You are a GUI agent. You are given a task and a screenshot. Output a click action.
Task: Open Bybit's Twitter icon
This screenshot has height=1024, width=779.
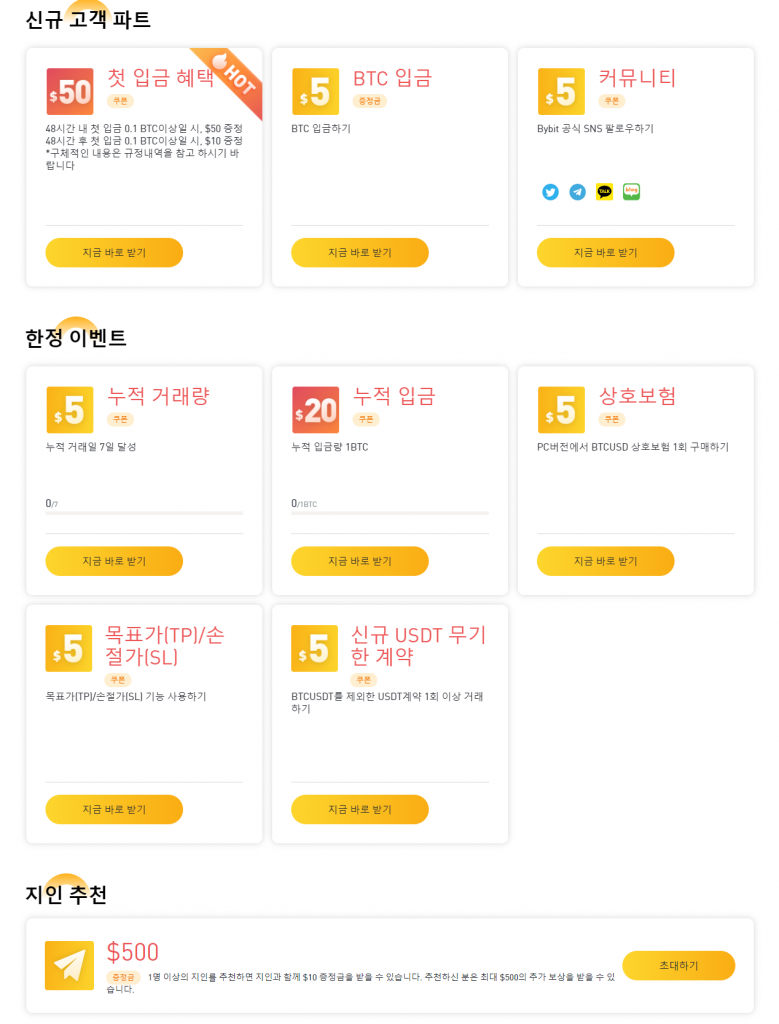click(x=550, y=192)
